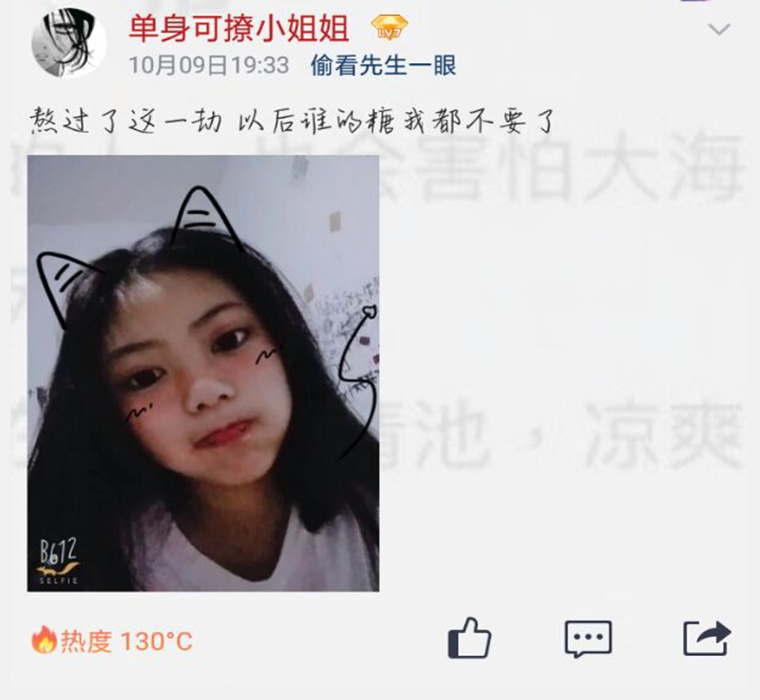
Task: Open the 偷看先生一眼 topic link
Action: tap(383, 66)
